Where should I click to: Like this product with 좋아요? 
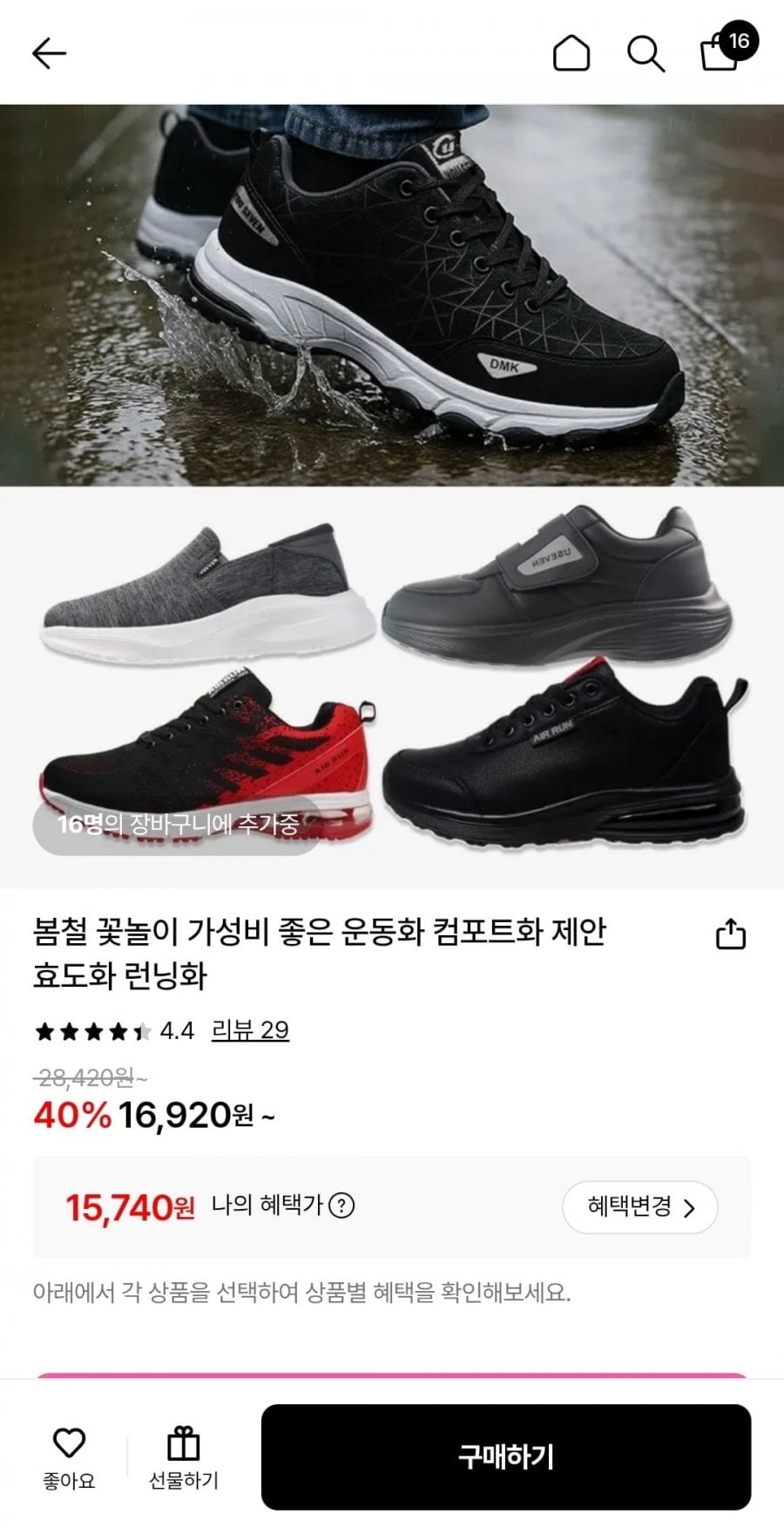coord(69,1457)
